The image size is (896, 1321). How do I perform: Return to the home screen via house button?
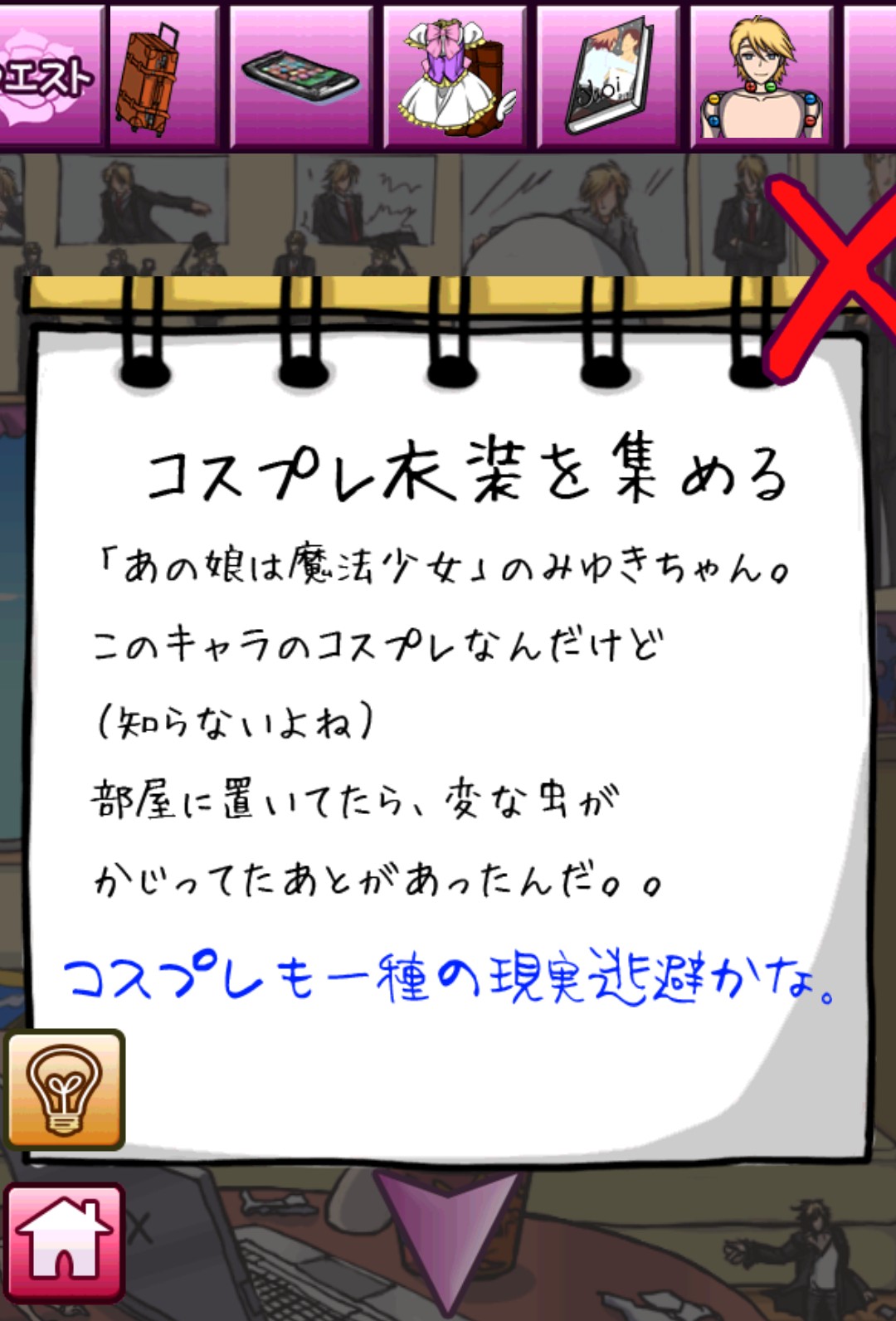(65, 1242)
